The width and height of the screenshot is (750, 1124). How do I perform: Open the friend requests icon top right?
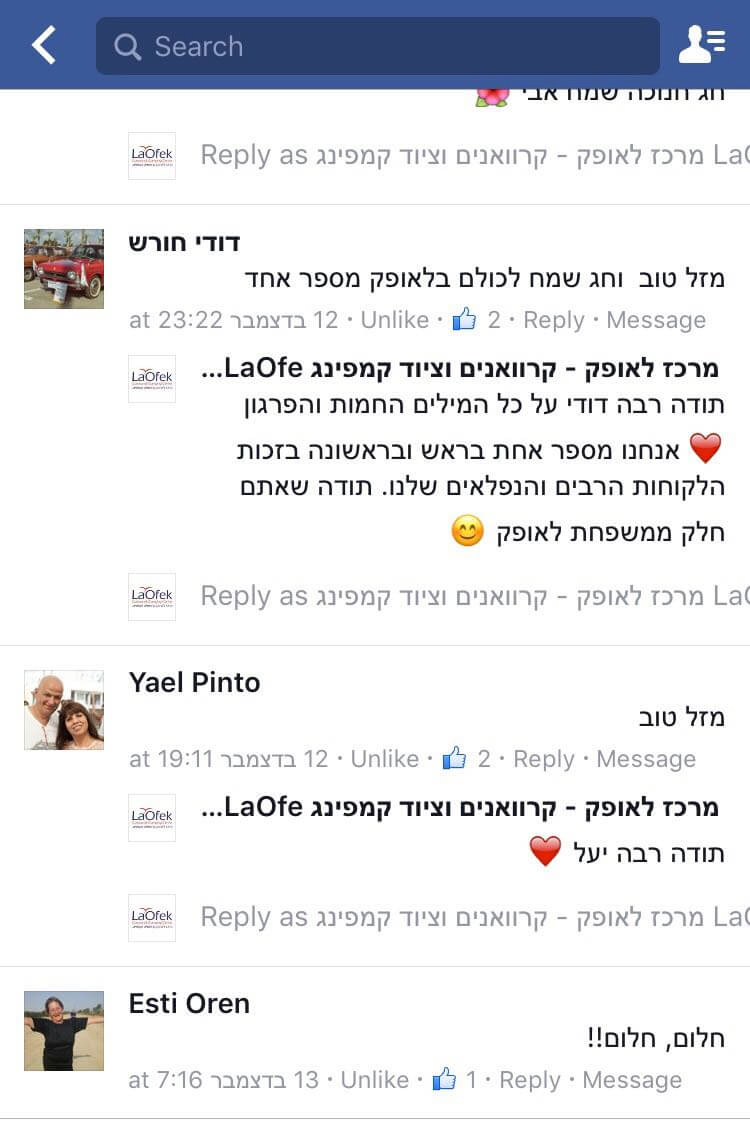[703, 44]
